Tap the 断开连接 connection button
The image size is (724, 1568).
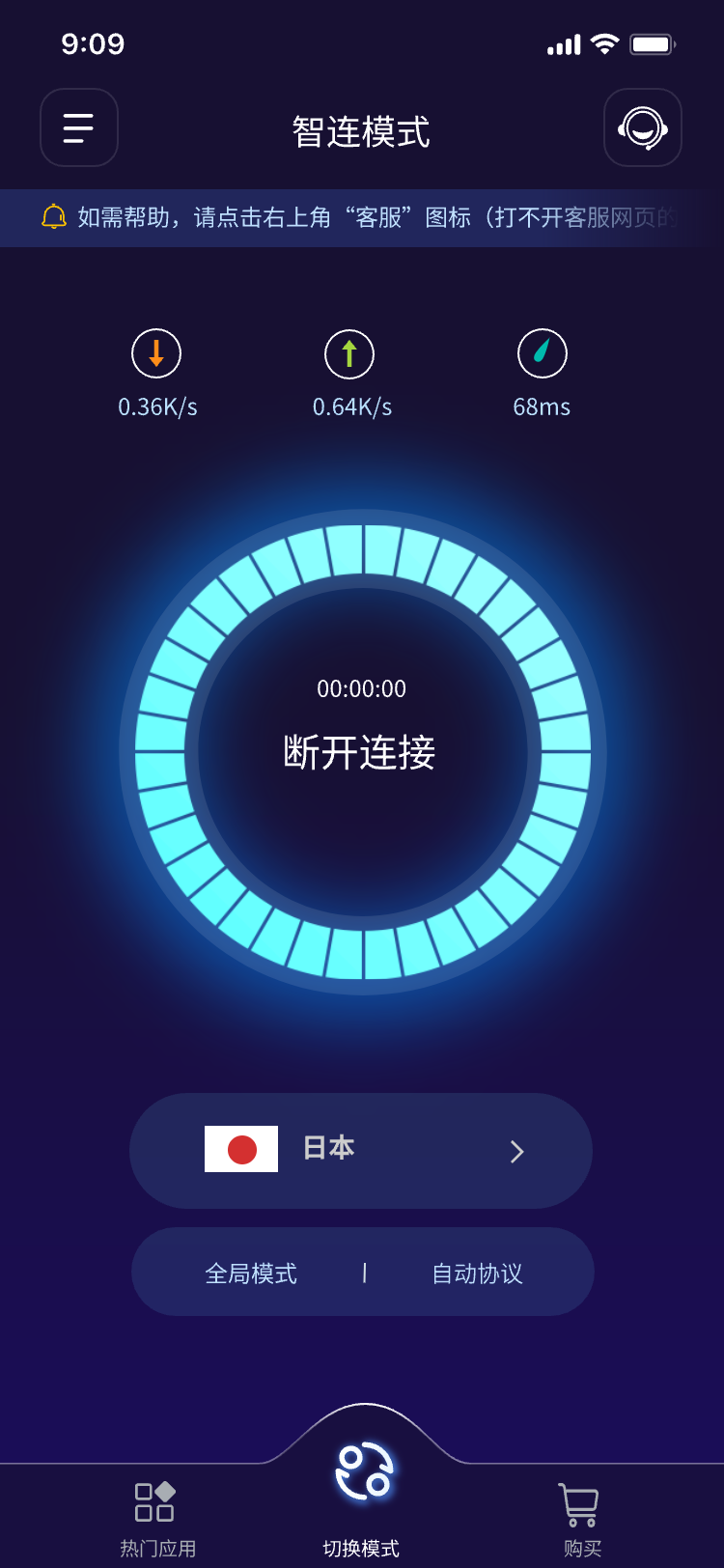(x=362, y=751)
